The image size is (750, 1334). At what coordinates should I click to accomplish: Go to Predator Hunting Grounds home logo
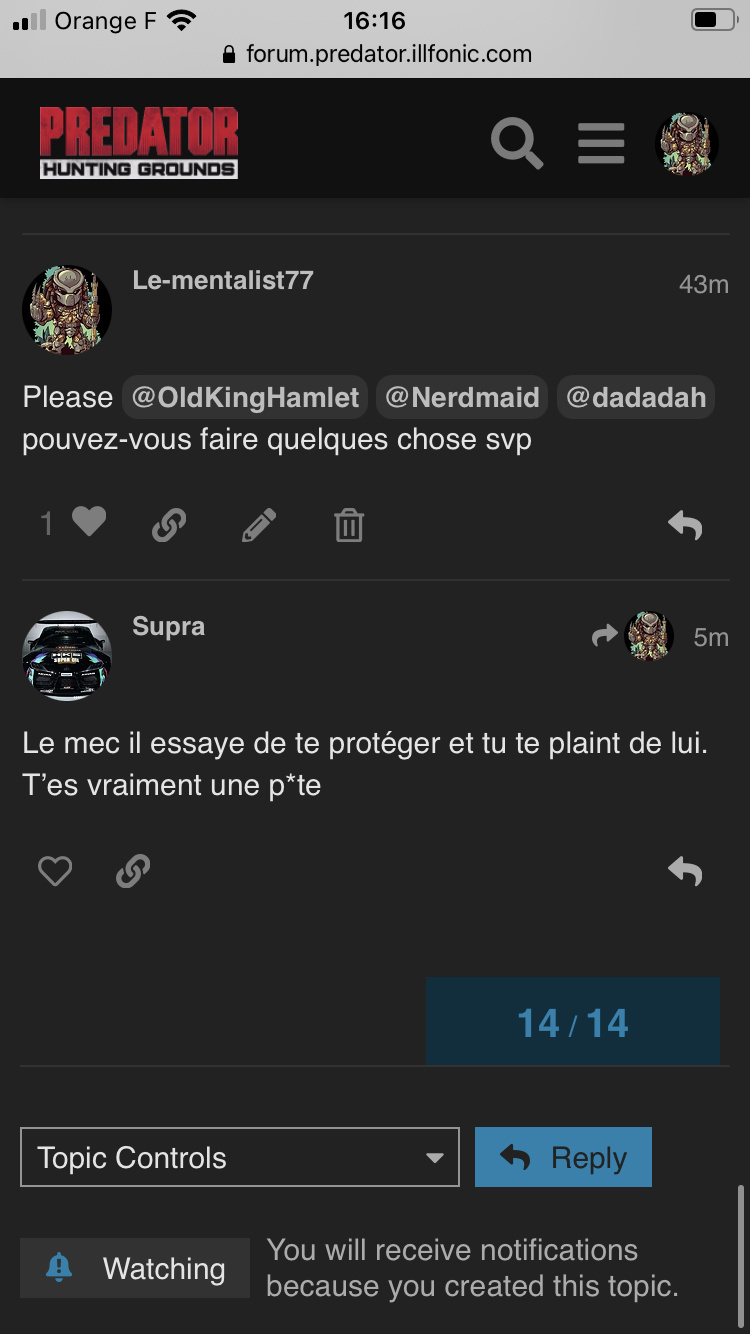click(139, 143)
